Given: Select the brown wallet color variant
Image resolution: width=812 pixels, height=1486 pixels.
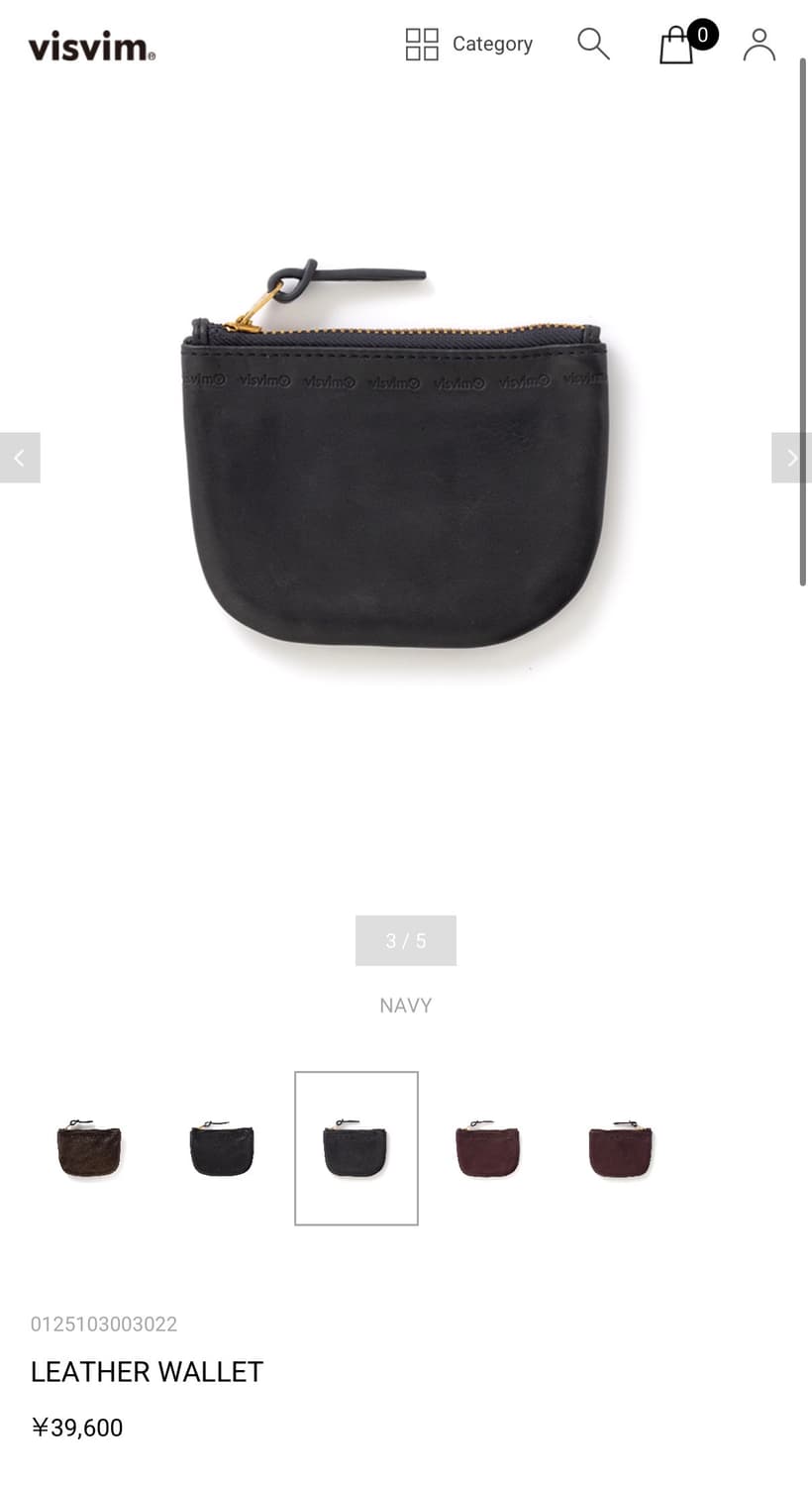Looking at the screenshot, I should click(x=89, y=1147).
